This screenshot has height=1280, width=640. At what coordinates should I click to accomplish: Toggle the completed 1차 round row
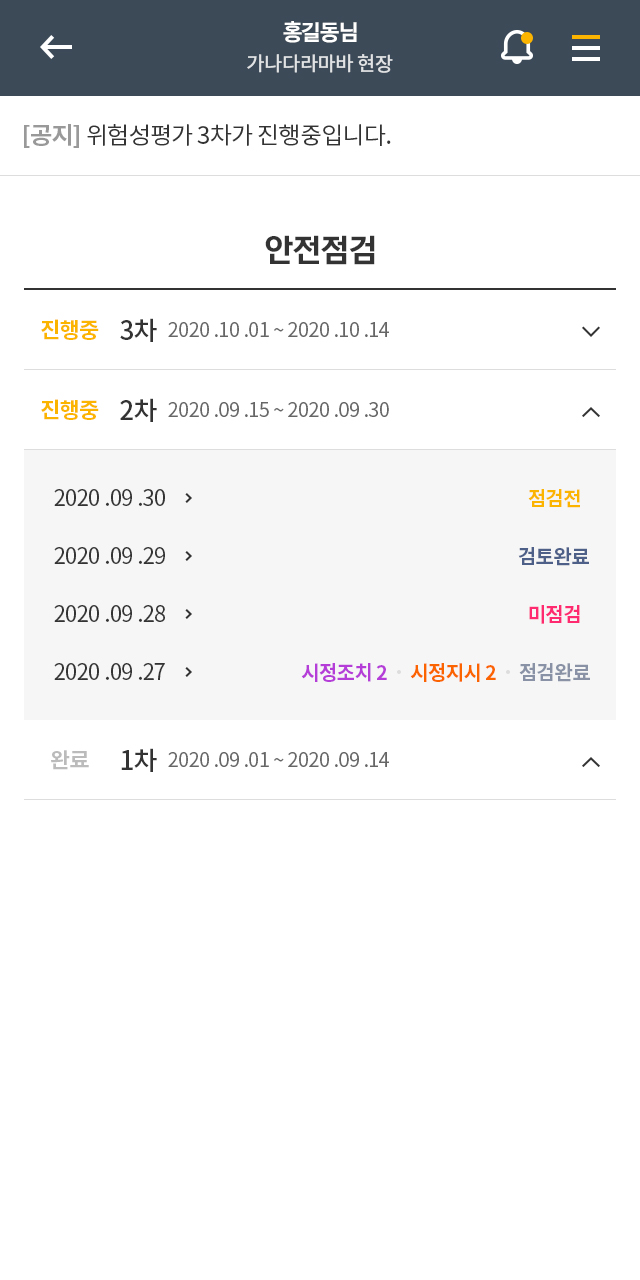[320, 760]
